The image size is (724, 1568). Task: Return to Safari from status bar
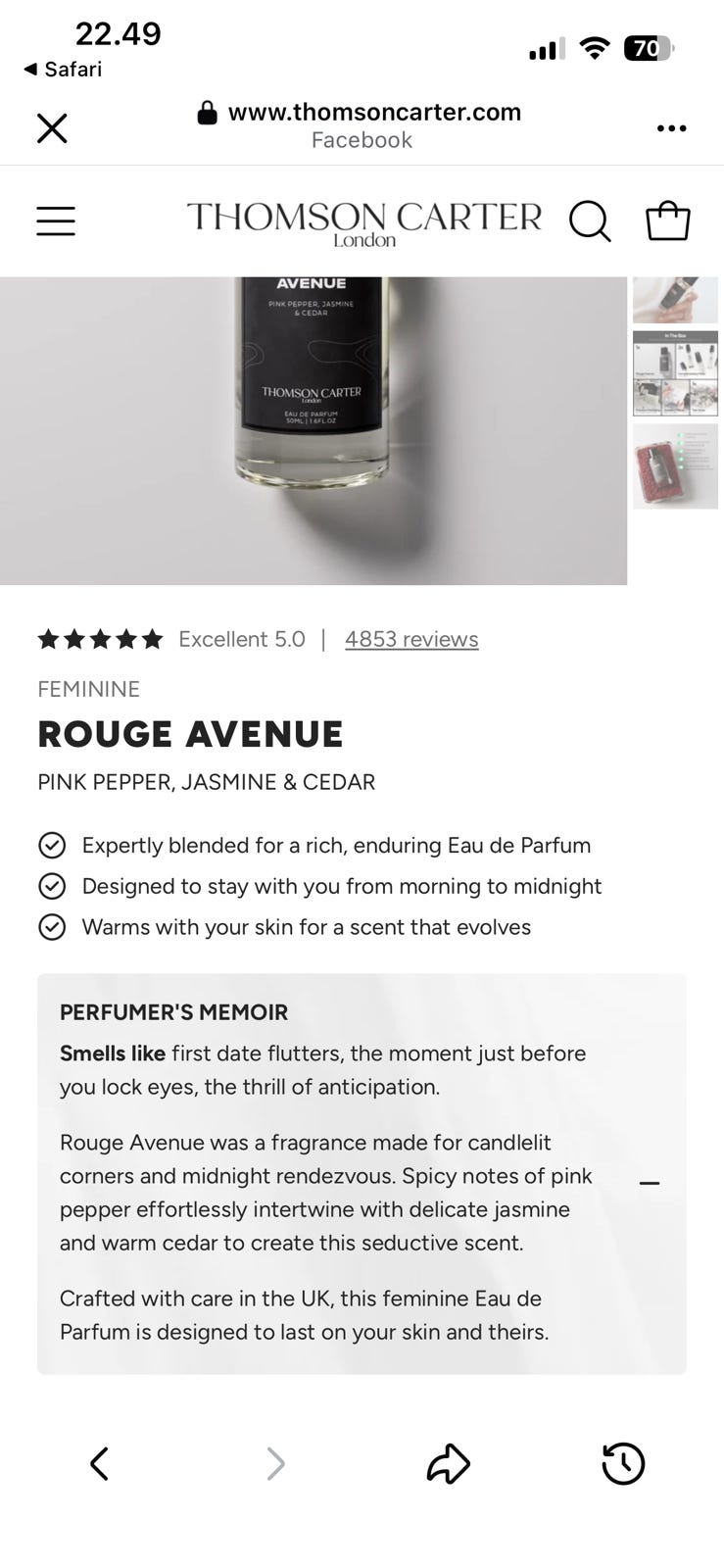point(63,69)
